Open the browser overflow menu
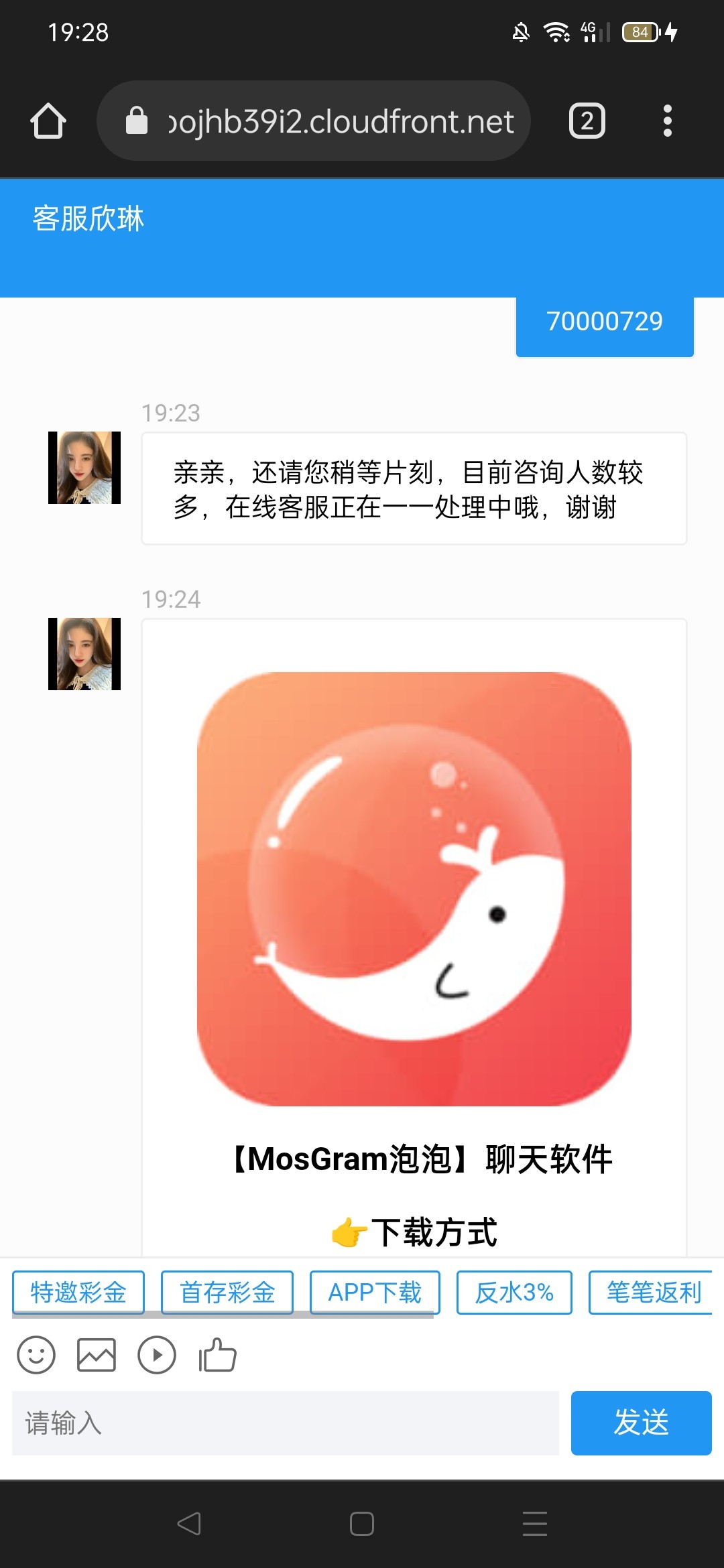The height and width of the screenshot is (1568, 724). coord(666,121)
